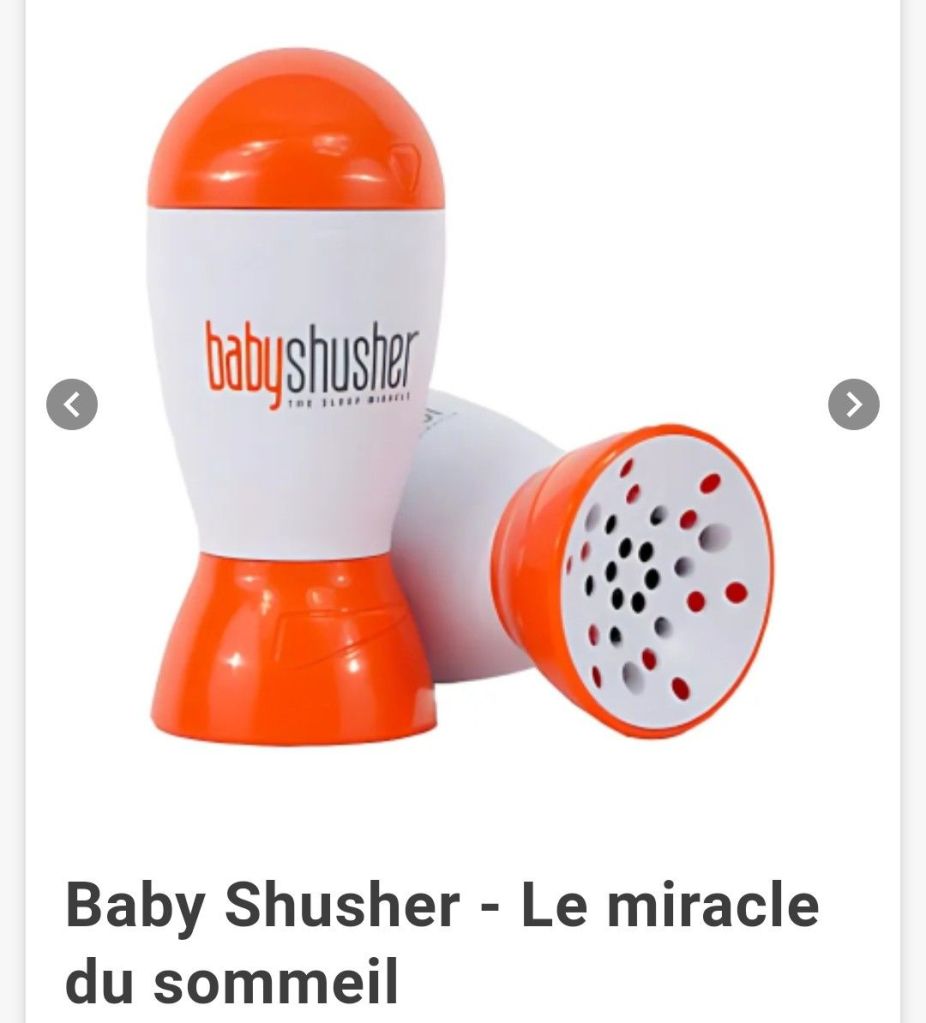Open the Baby Shusher product photo
Viewport: 926px width, 1023px height.
pyautogui.click(x=460, y=400)
